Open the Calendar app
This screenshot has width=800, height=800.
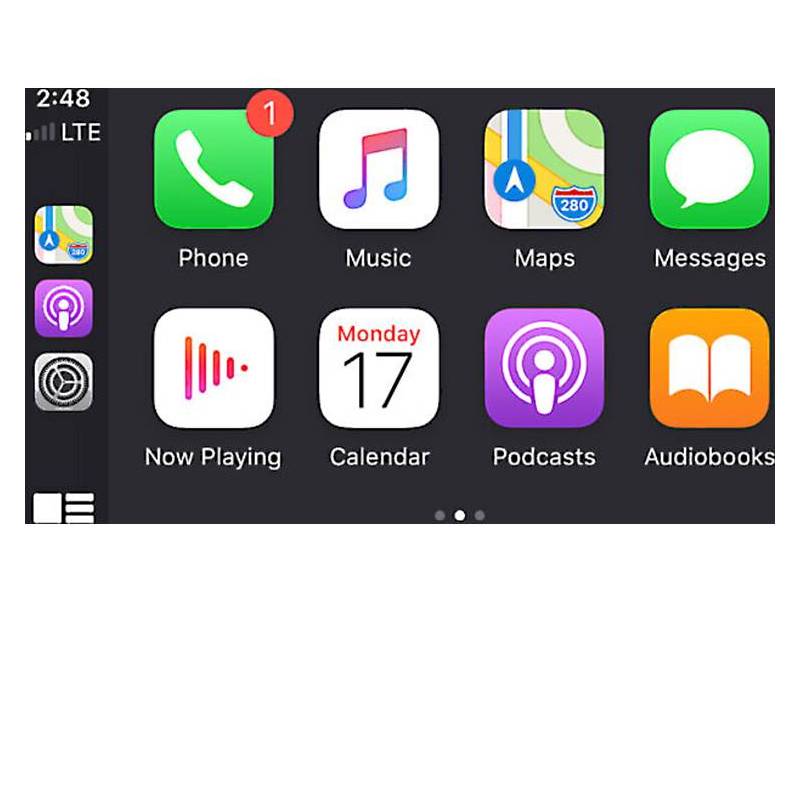(378, 368)
